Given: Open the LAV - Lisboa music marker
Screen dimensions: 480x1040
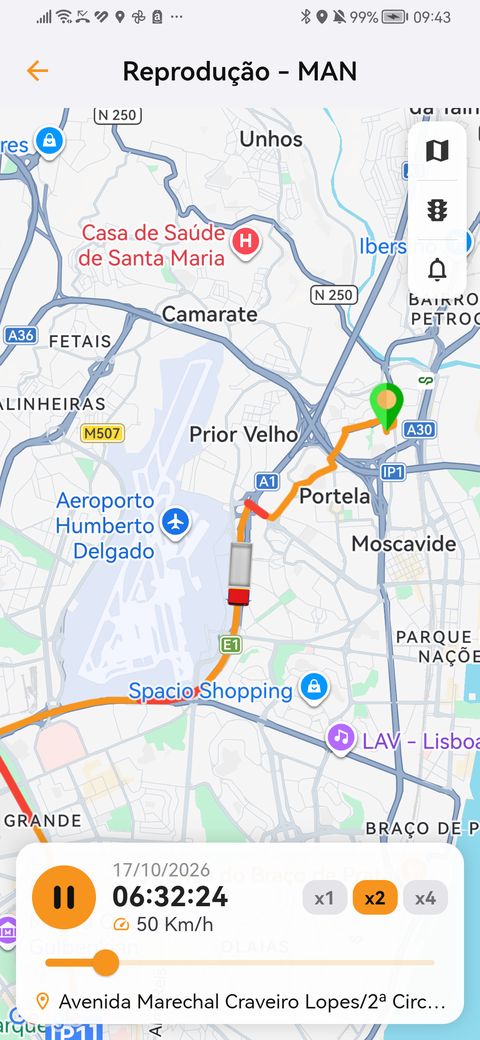Looking at the screenshot, I should click(x=341, y=738).
